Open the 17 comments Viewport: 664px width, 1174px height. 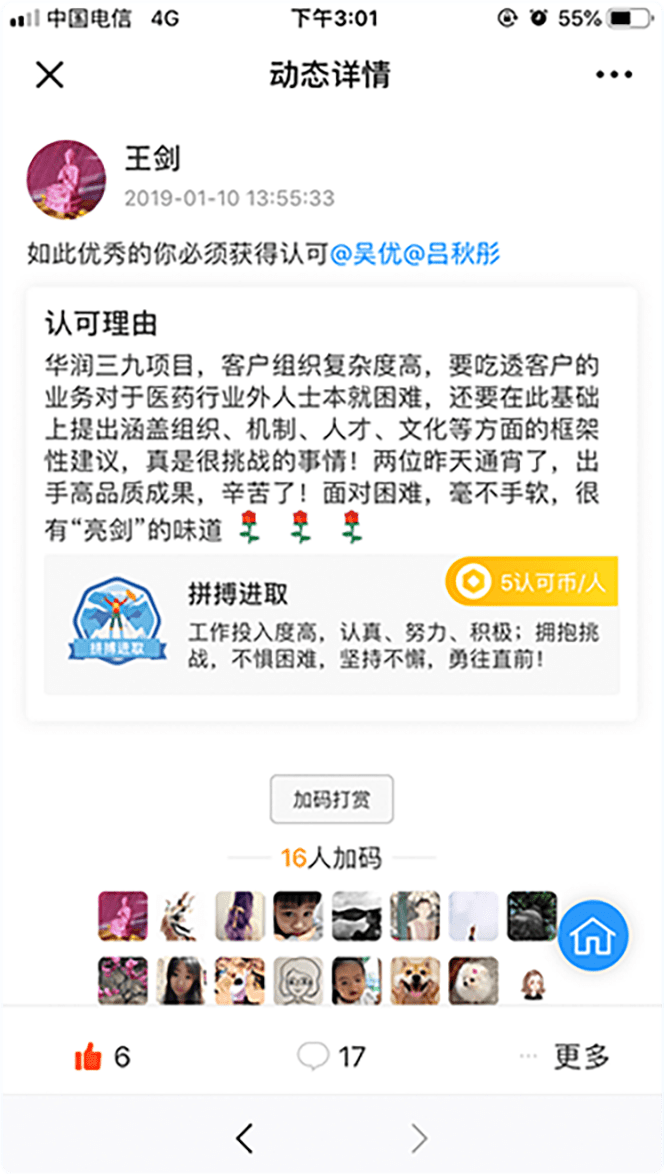click(331, 1056)
